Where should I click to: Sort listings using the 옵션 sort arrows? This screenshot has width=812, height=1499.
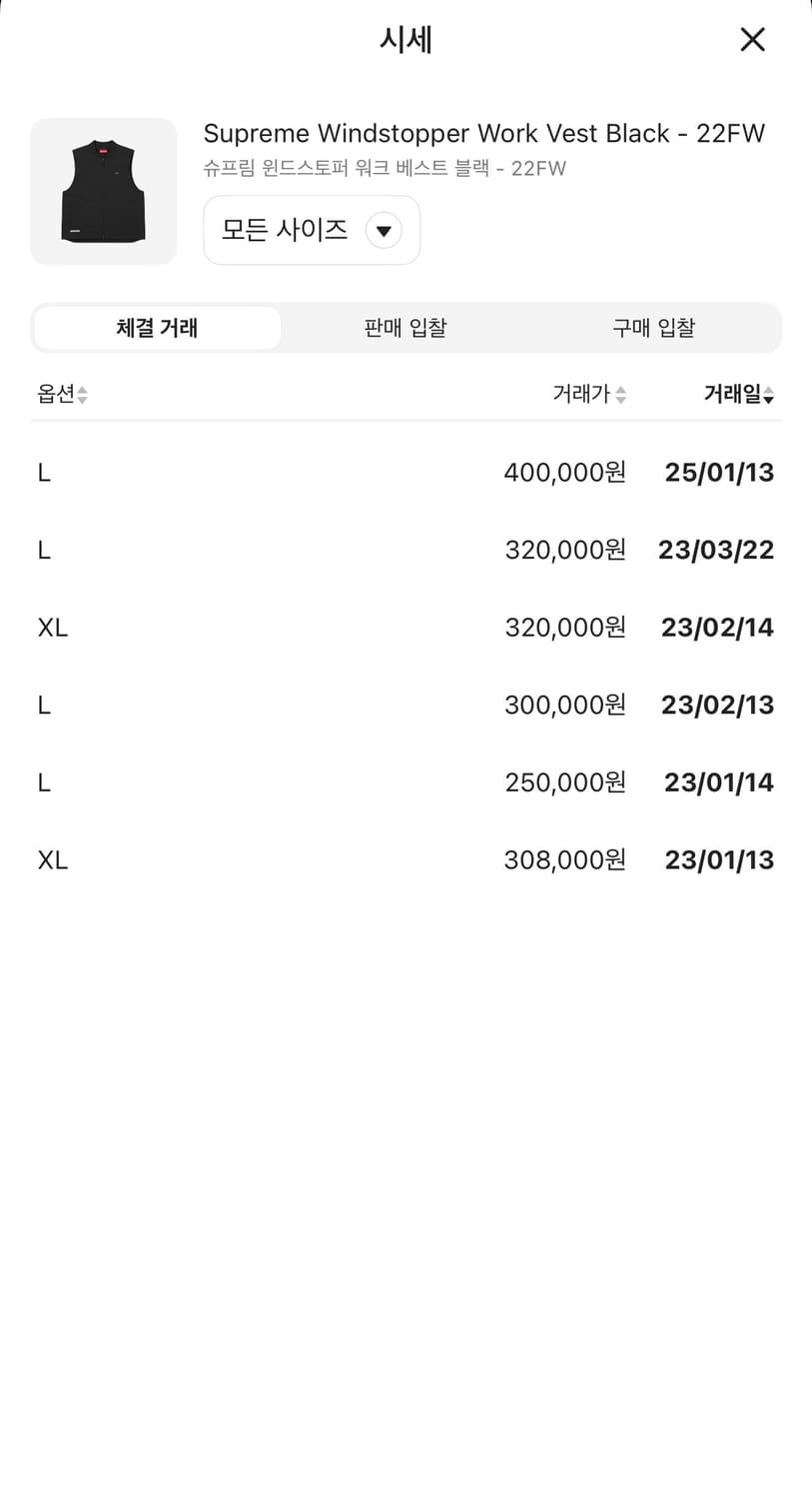pyautogui.click(x=81, y=394)
